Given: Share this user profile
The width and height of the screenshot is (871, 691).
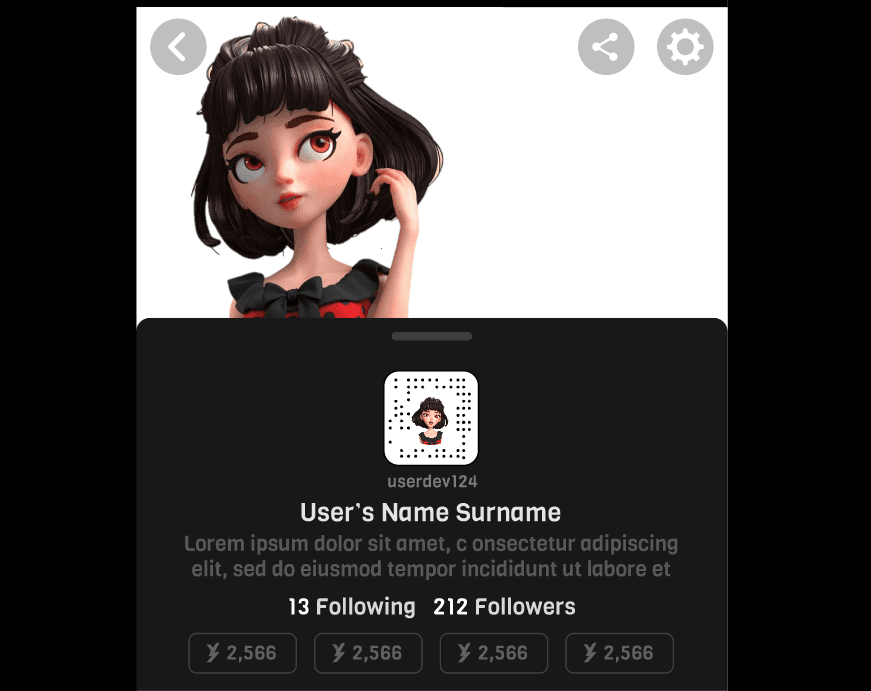Looking at the screenshot, I should point(606,47).
